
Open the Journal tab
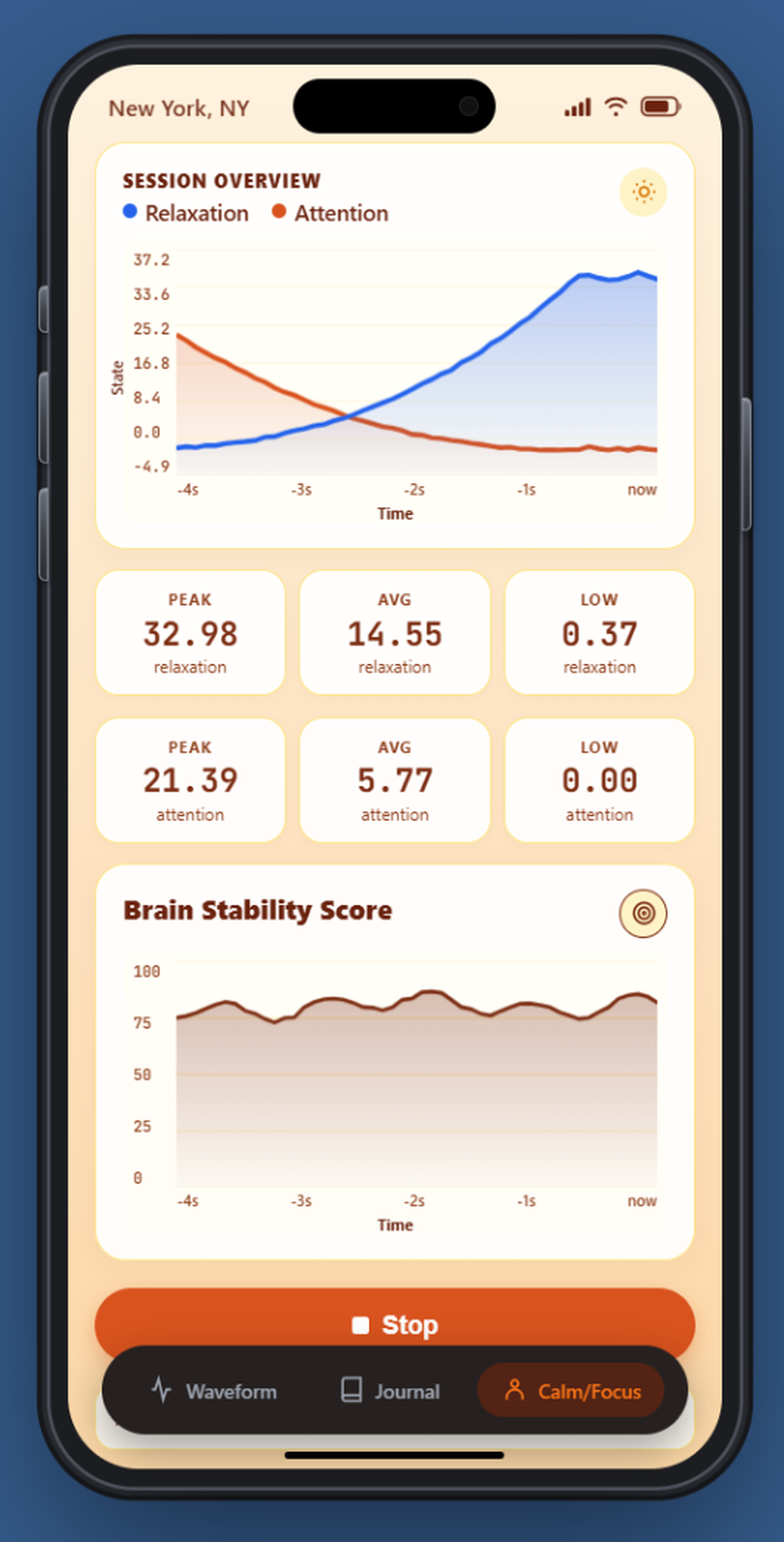(391, 1390)
